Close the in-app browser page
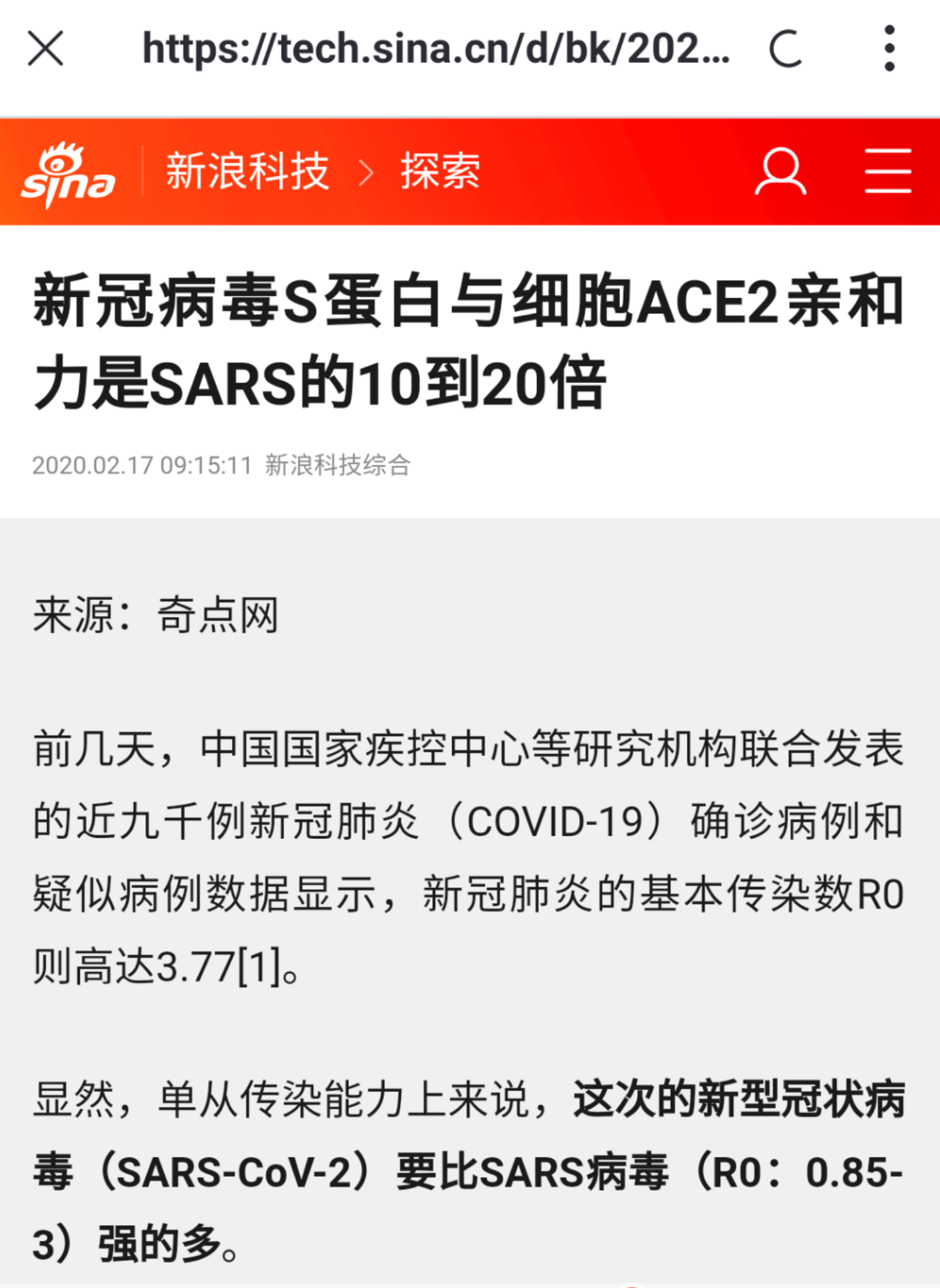The width and height of the screenshot is (940, 1288). pyautogui.click(x=46, y=48)
